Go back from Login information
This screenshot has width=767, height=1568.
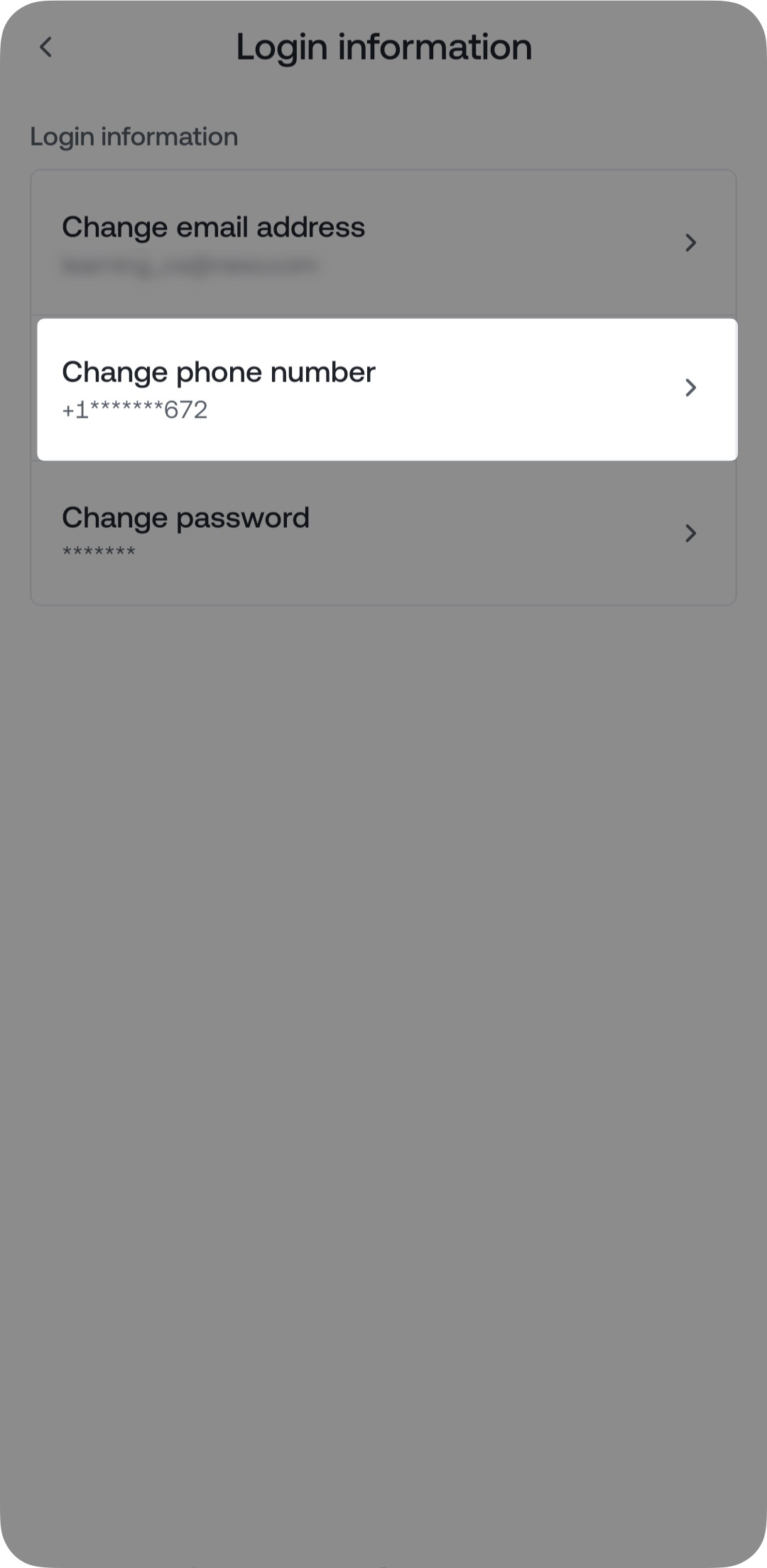point(46,48)
